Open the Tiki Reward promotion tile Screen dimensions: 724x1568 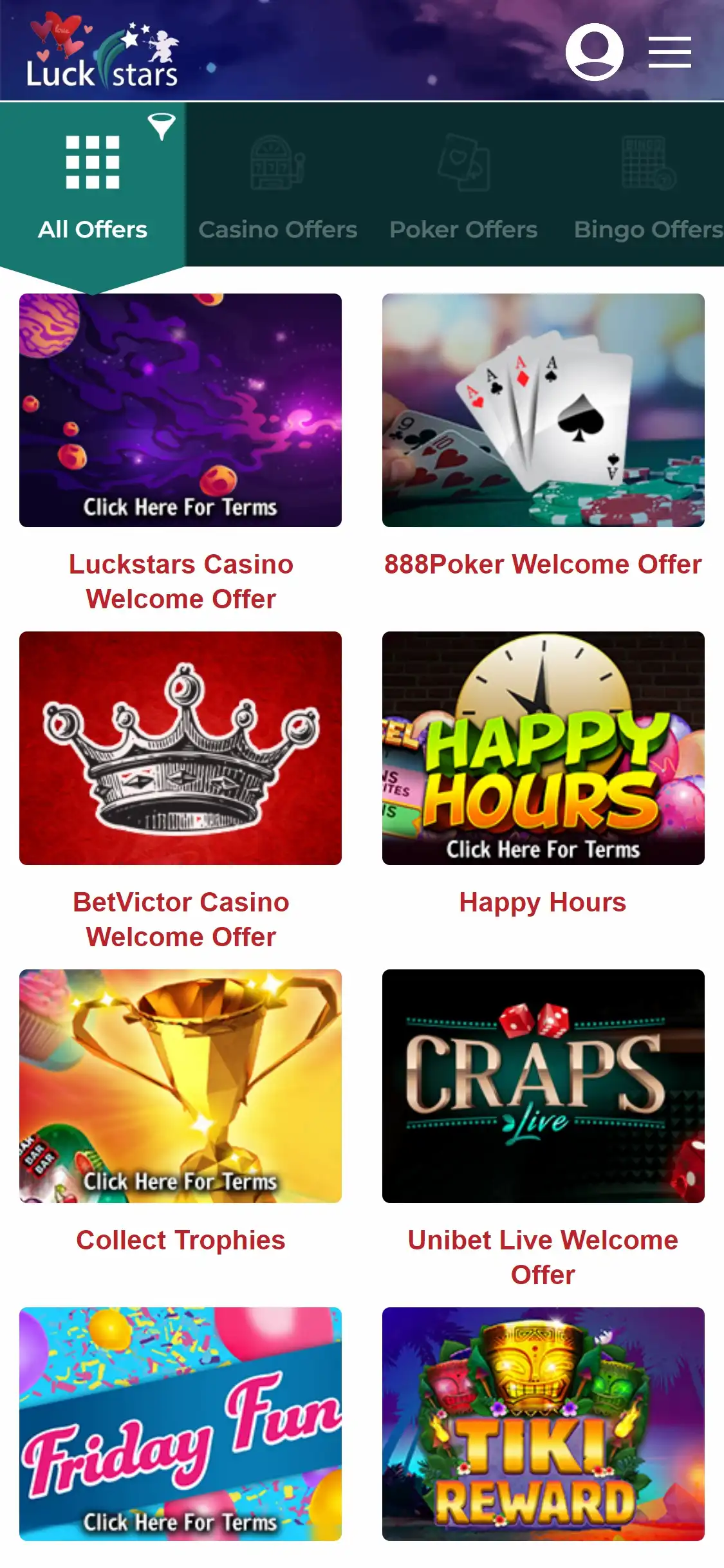coord(543,1423)
